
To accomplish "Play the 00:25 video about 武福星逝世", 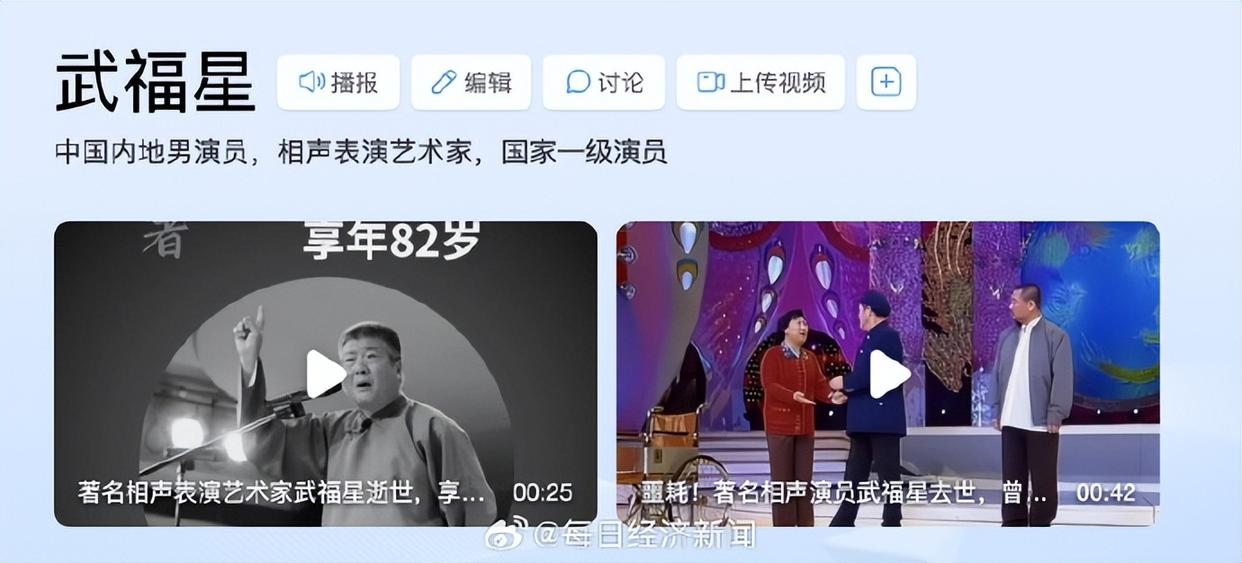I will pyautogui.click(x=326, y=374).
